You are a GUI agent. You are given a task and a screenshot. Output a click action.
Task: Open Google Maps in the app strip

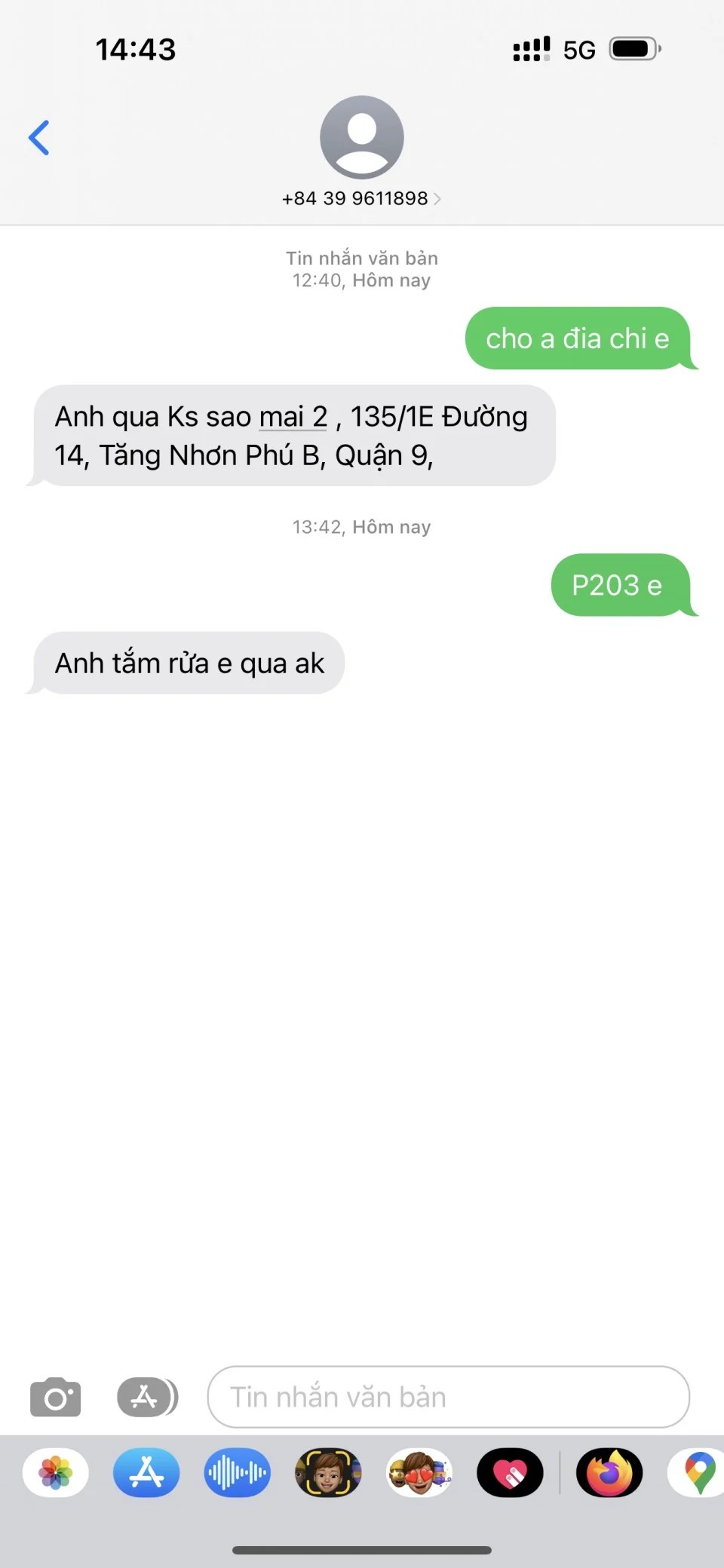click(x=698, y=1472)
